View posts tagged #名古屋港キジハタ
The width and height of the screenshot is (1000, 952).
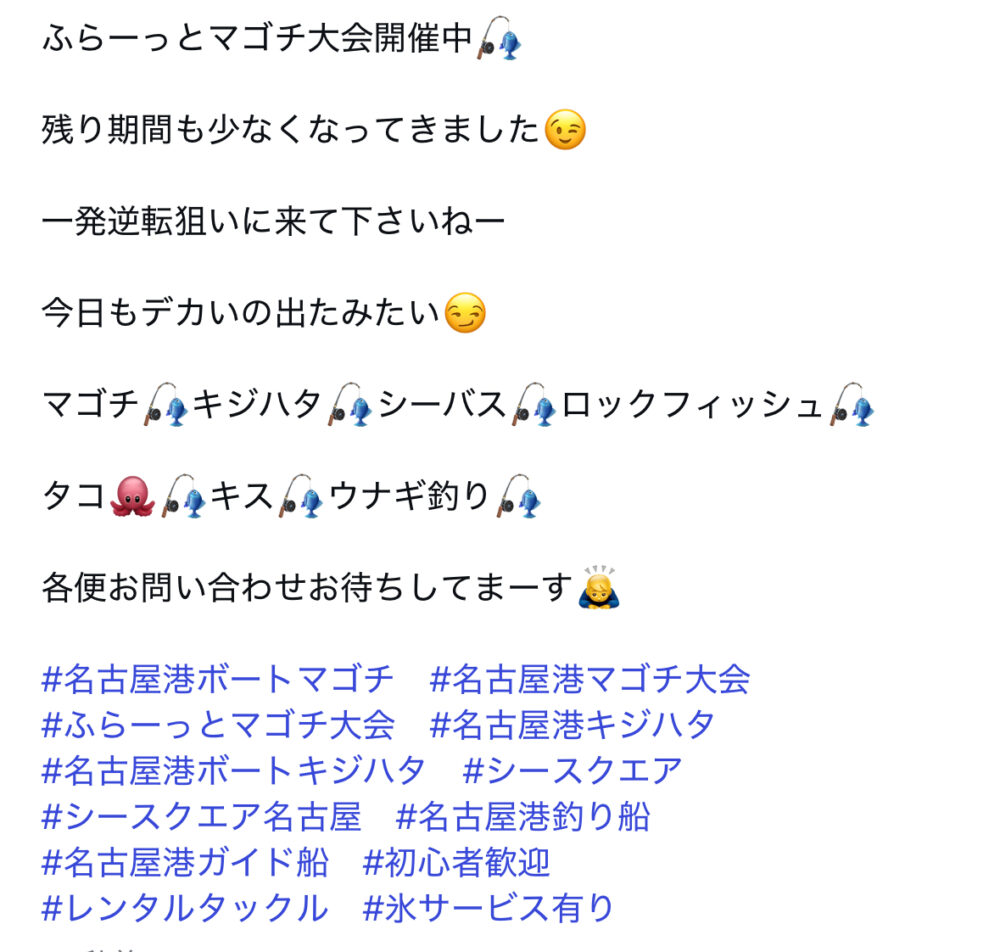[572, 725]
